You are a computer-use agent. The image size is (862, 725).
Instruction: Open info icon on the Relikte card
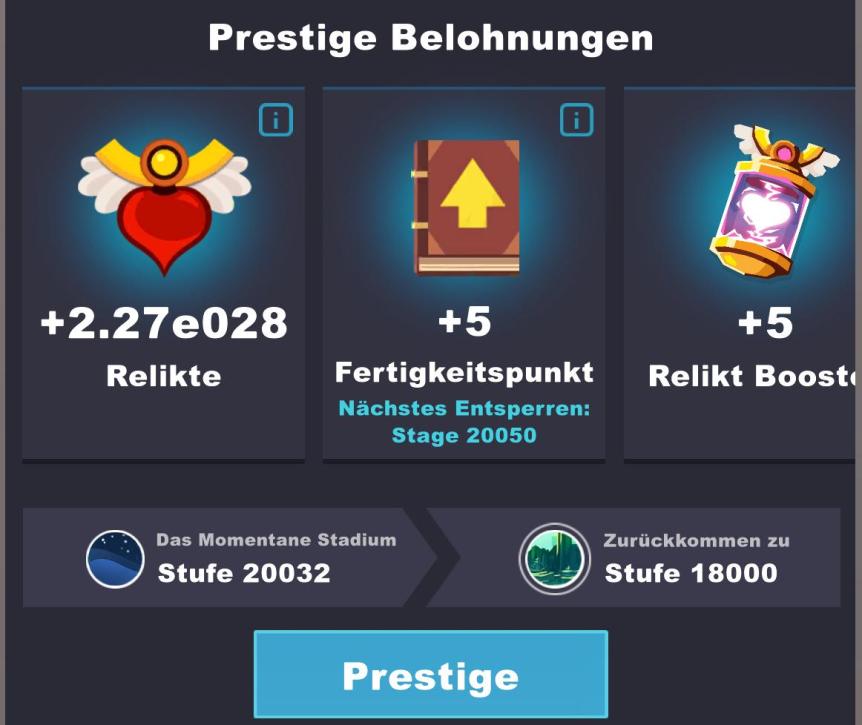point(276,120)
